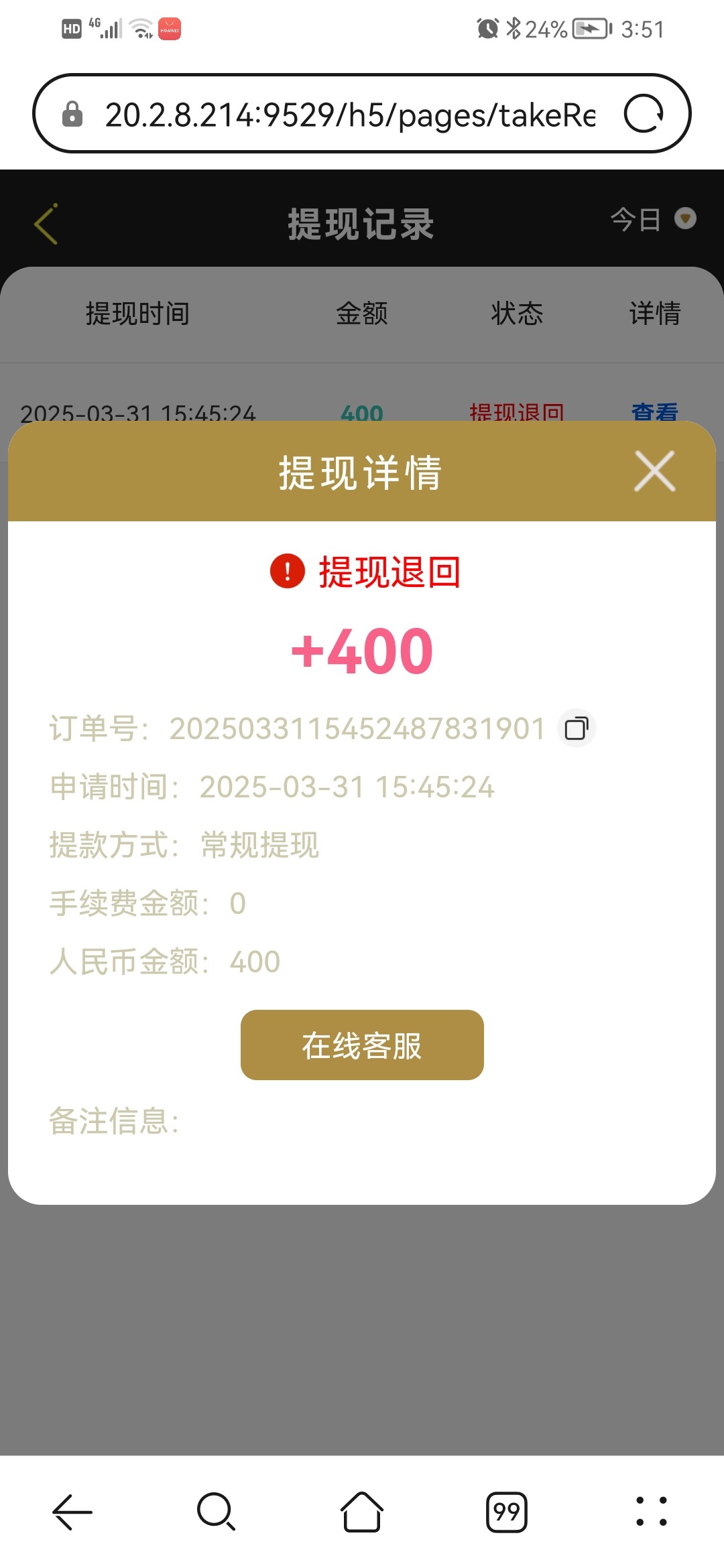Image resolution: width=724 pixels, height=1568 pixels.
Task: Tap the browser URL address bar
Action: tap(349, 115)
